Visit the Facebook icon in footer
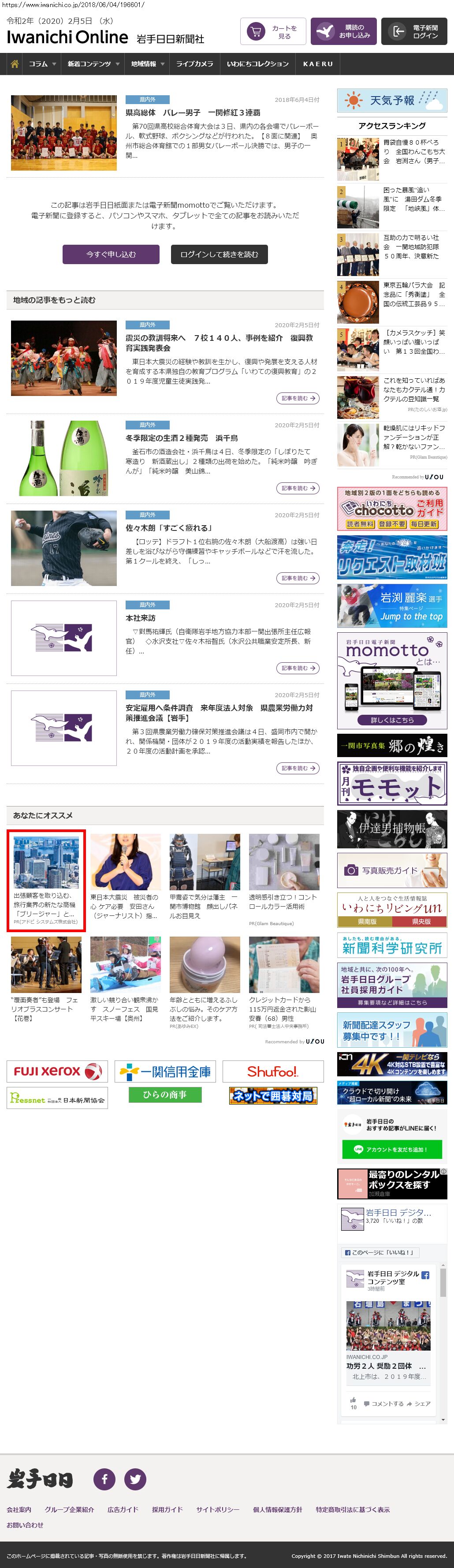The image size is (454, 1568). pos(104,1479)
